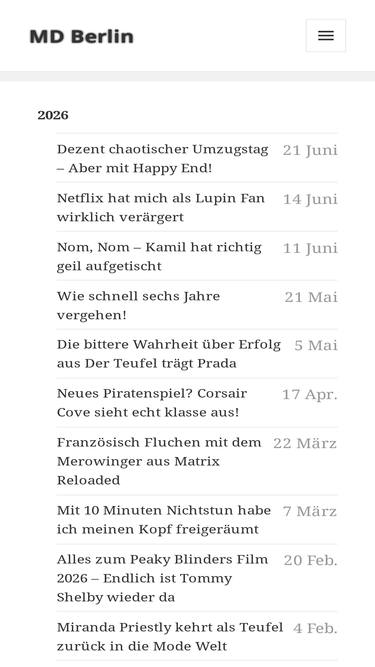Go to the MD Berlin home page
This screenshot has width=375, height=667.
(x=82, y=37)
